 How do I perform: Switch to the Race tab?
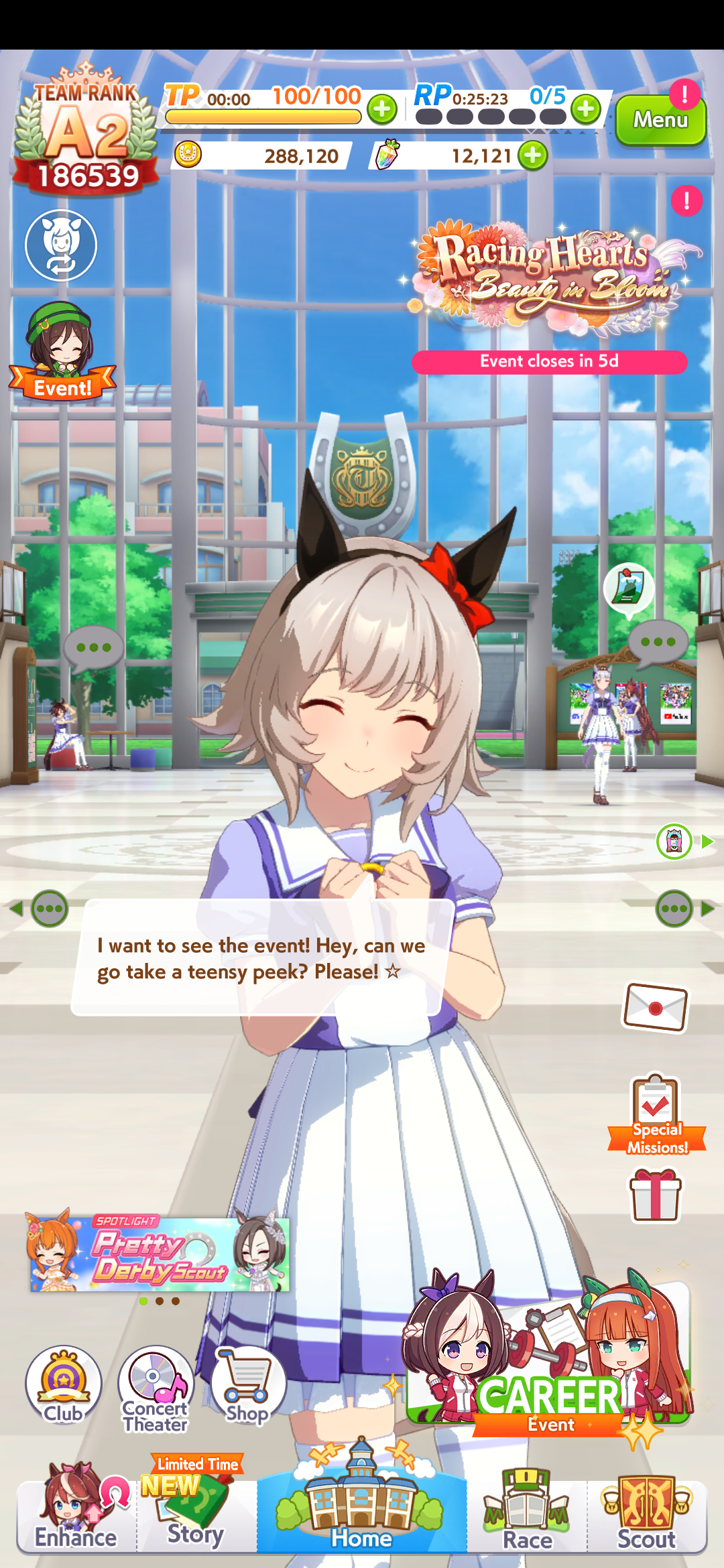(x=528, y=1514)
